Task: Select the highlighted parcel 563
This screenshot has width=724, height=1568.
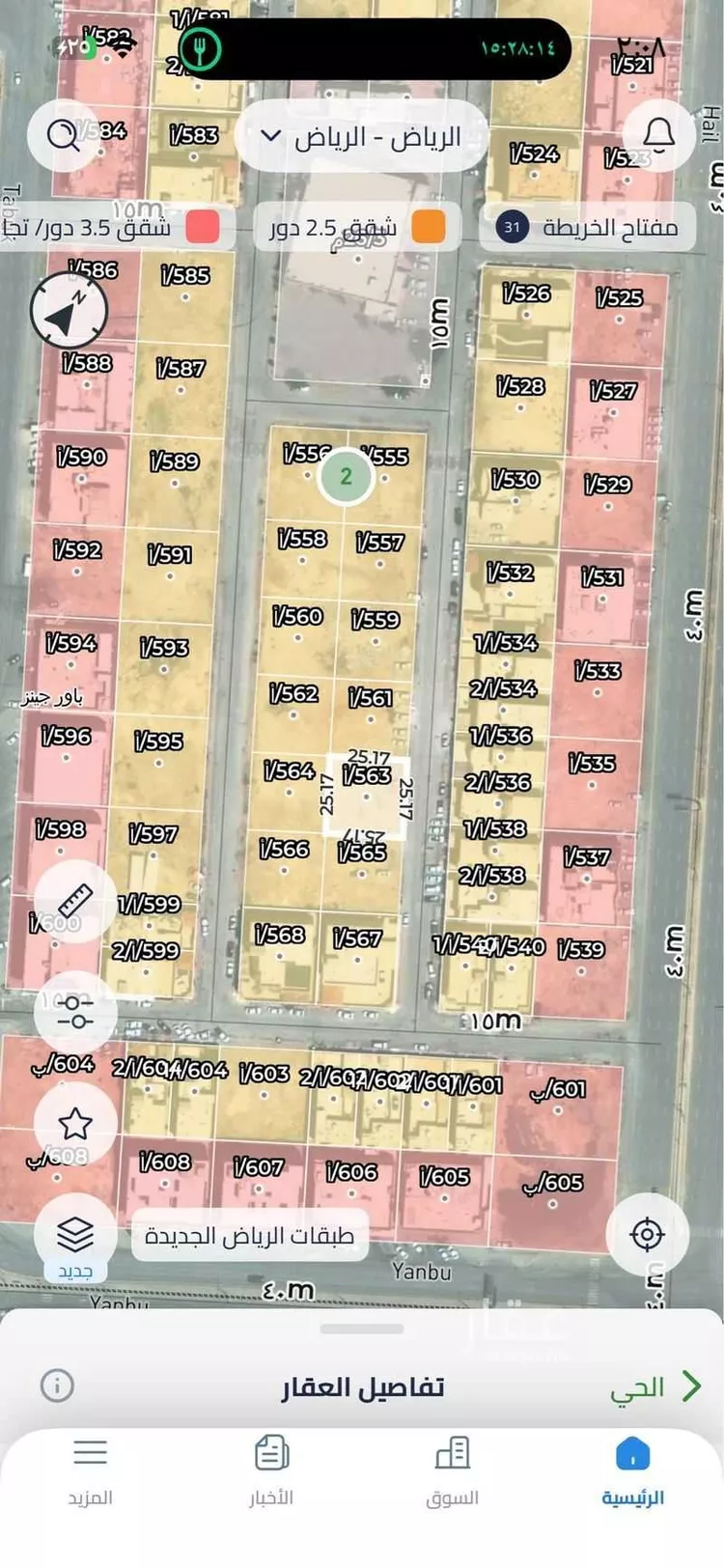Action: click(x=366, y=792)
